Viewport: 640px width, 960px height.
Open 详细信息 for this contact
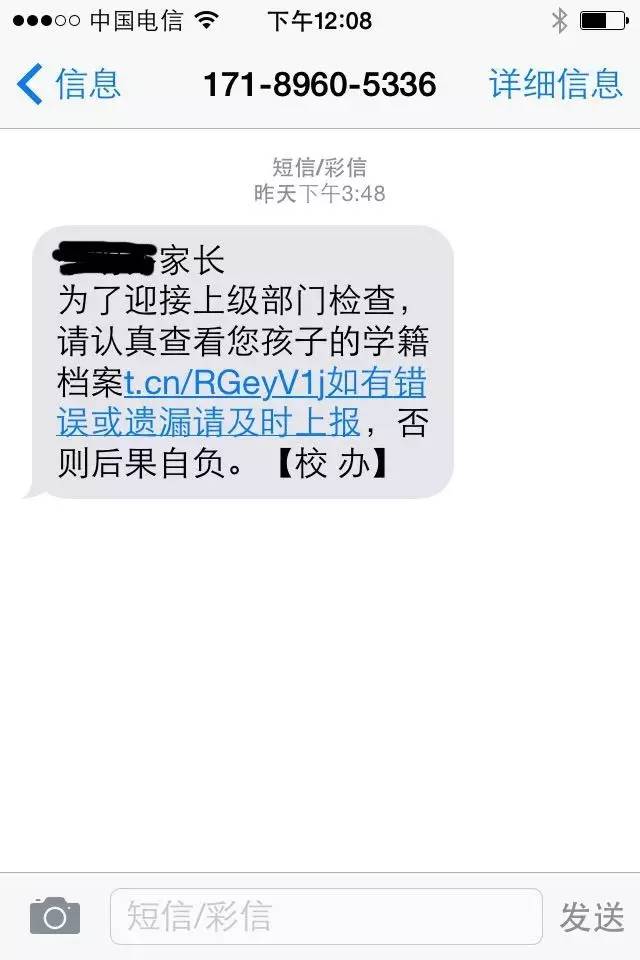tap(556, 84)
